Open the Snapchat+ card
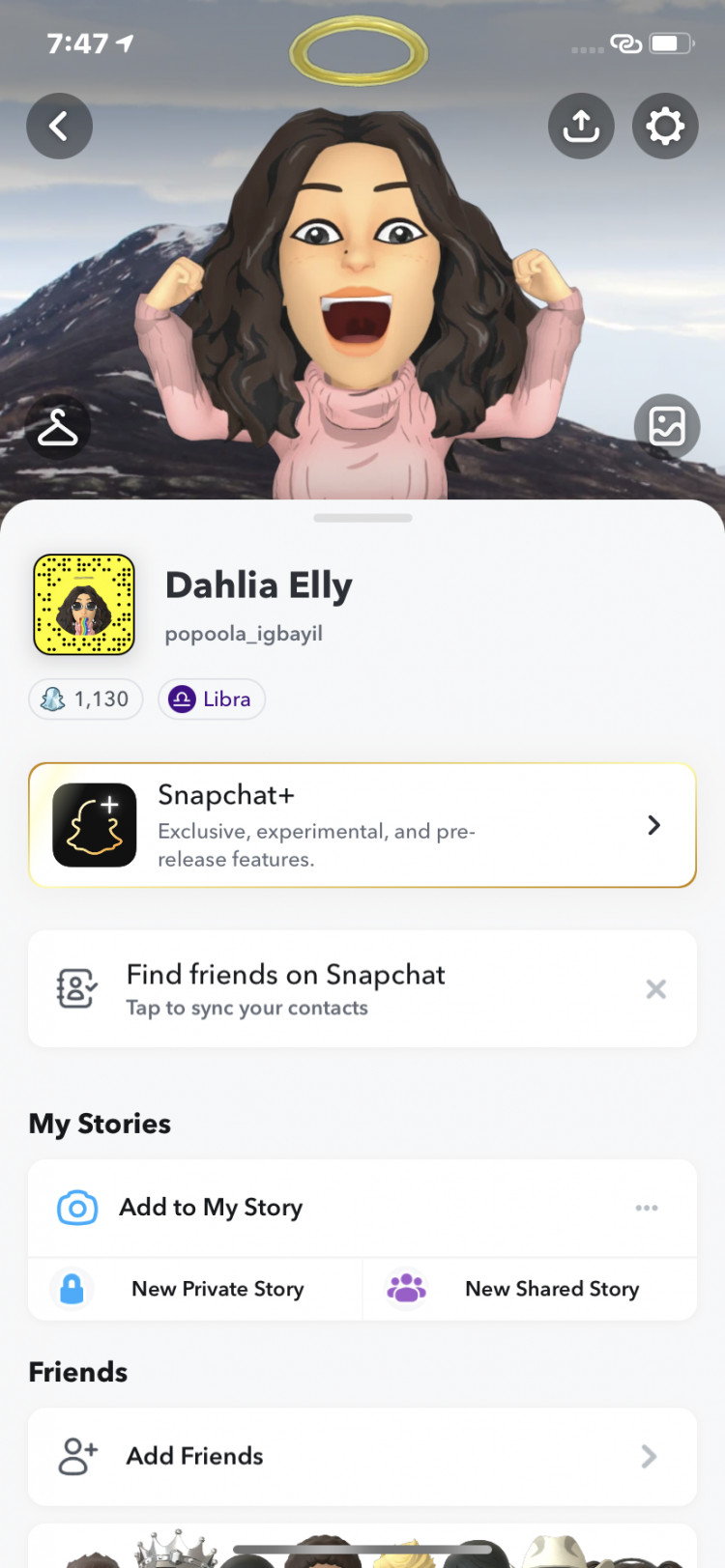 (362, 825)
